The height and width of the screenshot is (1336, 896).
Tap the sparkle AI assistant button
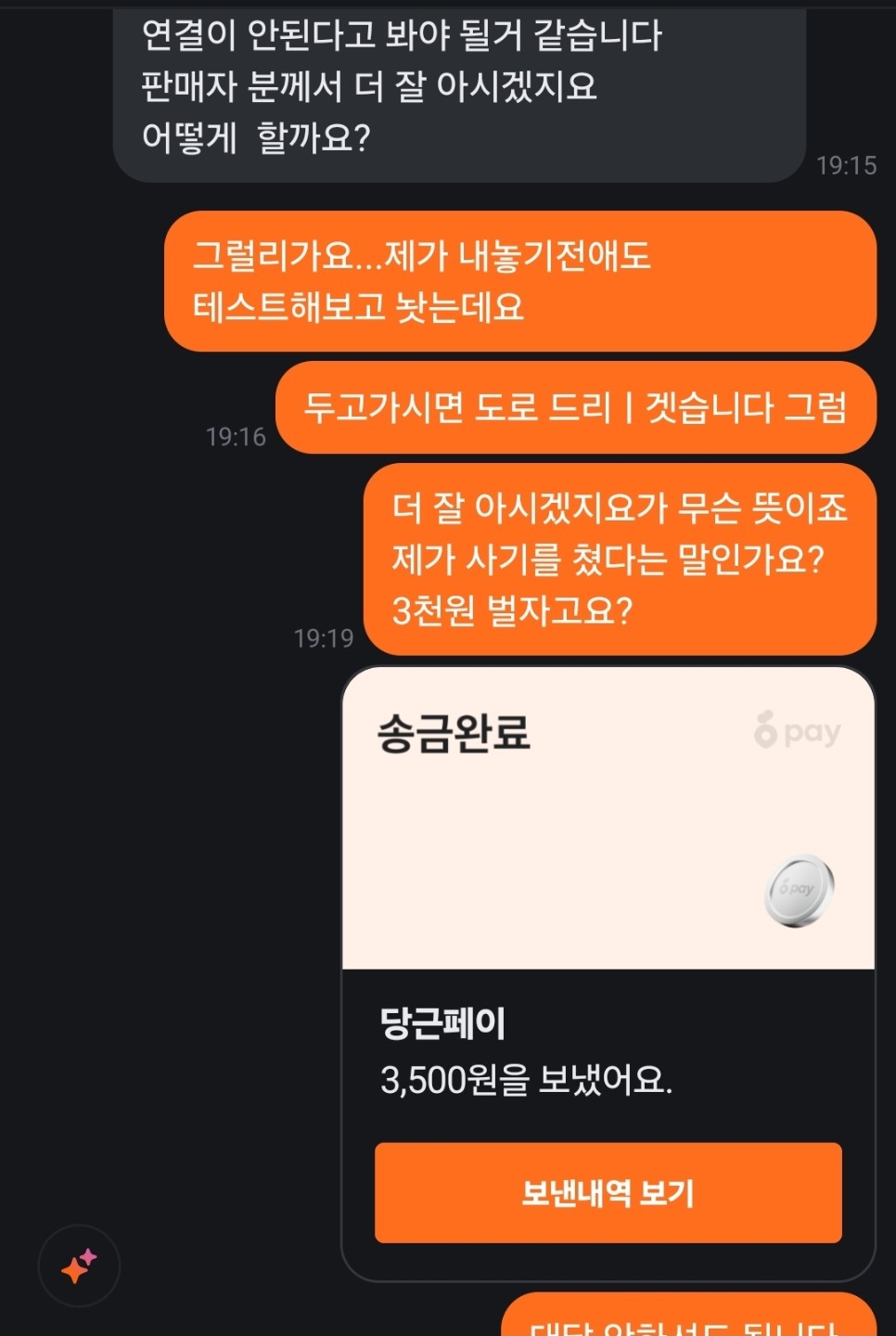(79, 1265)
